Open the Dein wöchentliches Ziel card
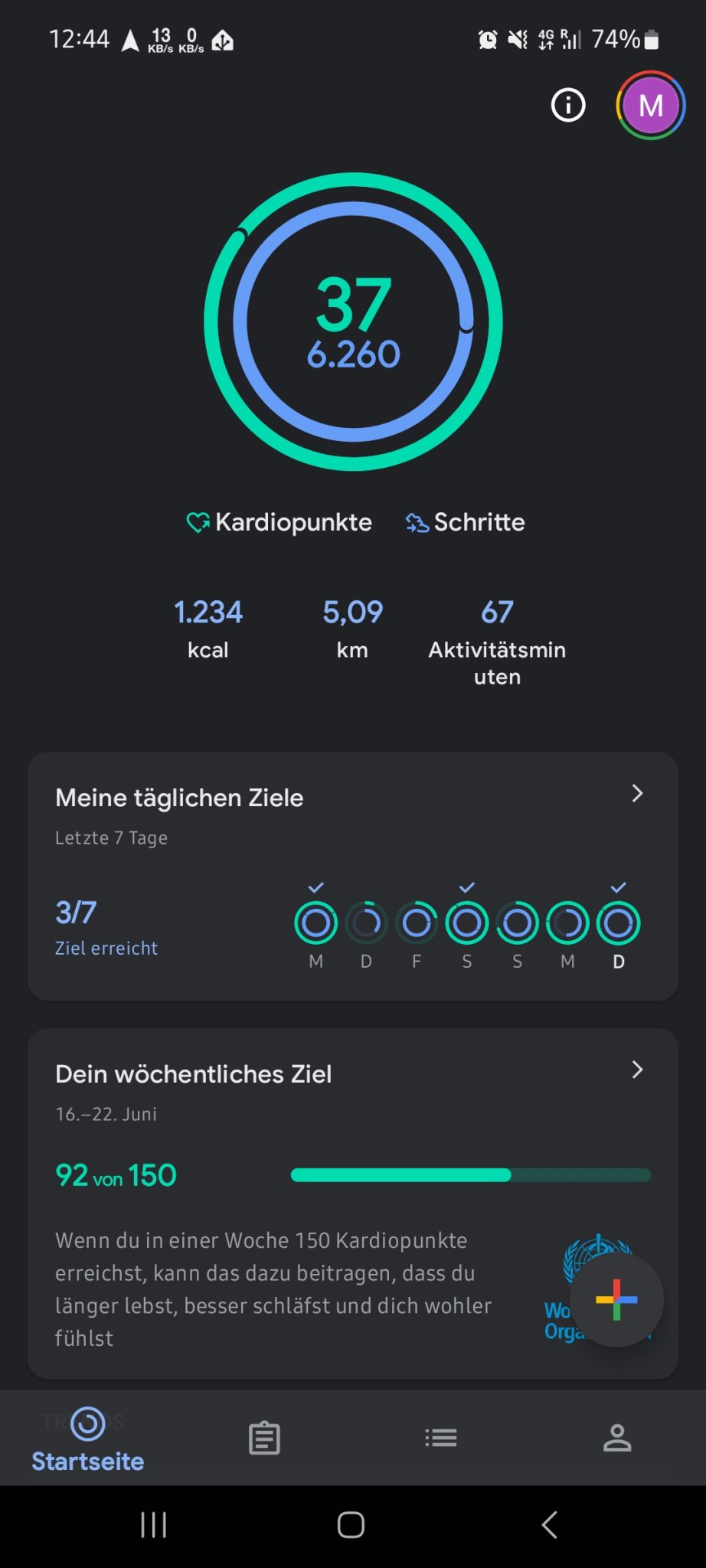The width and height of the screenshot is (706, 1568). click(x=353, y=1204)
